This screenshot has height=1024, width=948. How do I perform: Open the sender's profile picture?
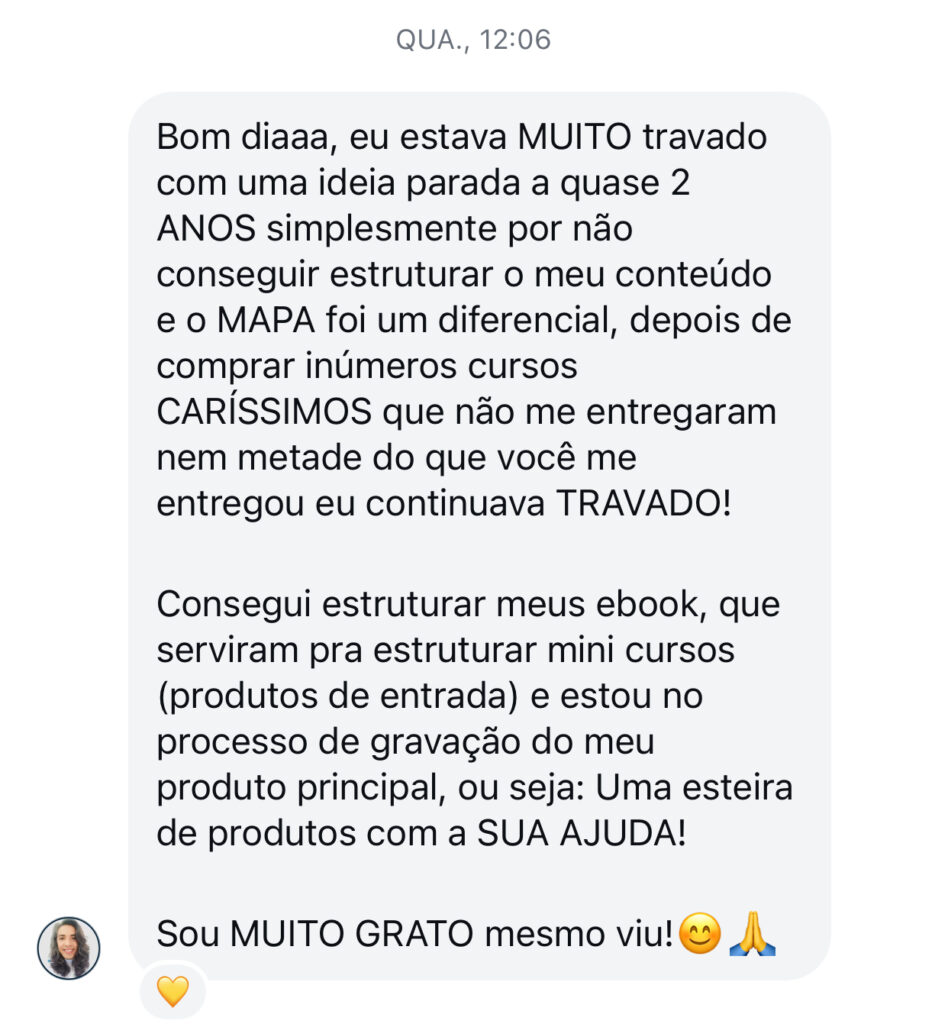(69, 947)
